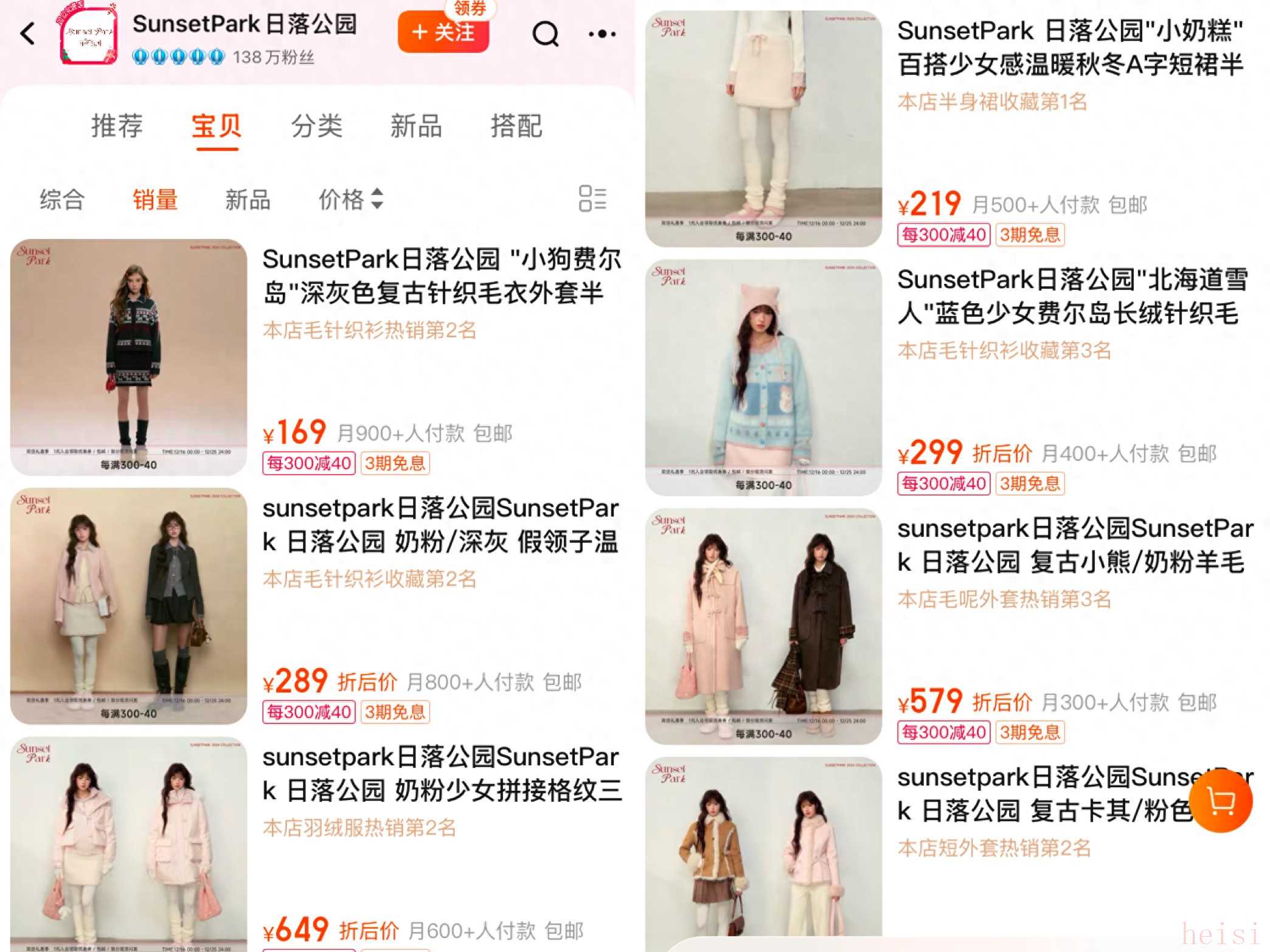
Task: Switch to the 分类 tab
Action: click(317, 126)
